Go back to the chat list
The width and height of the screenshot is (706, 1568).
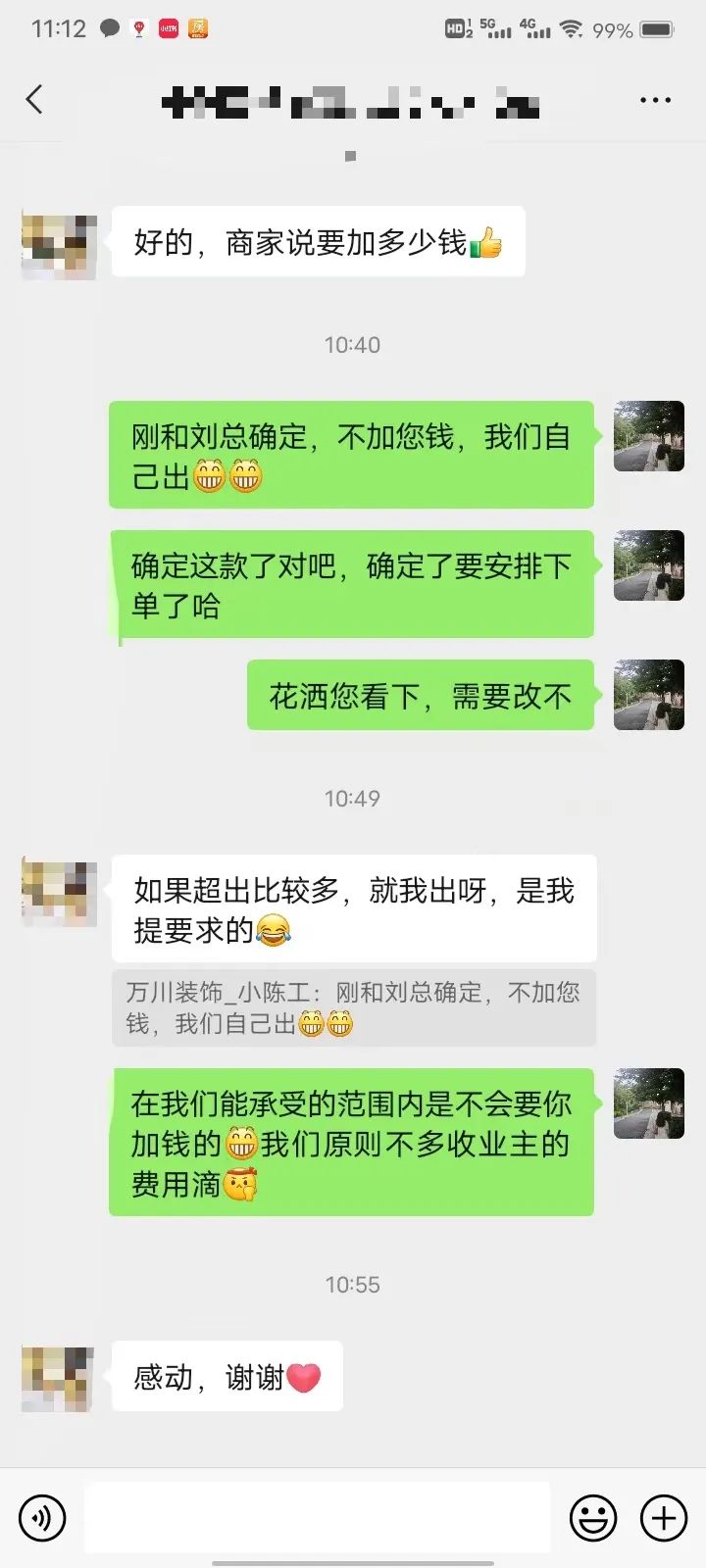click(35, 99)
